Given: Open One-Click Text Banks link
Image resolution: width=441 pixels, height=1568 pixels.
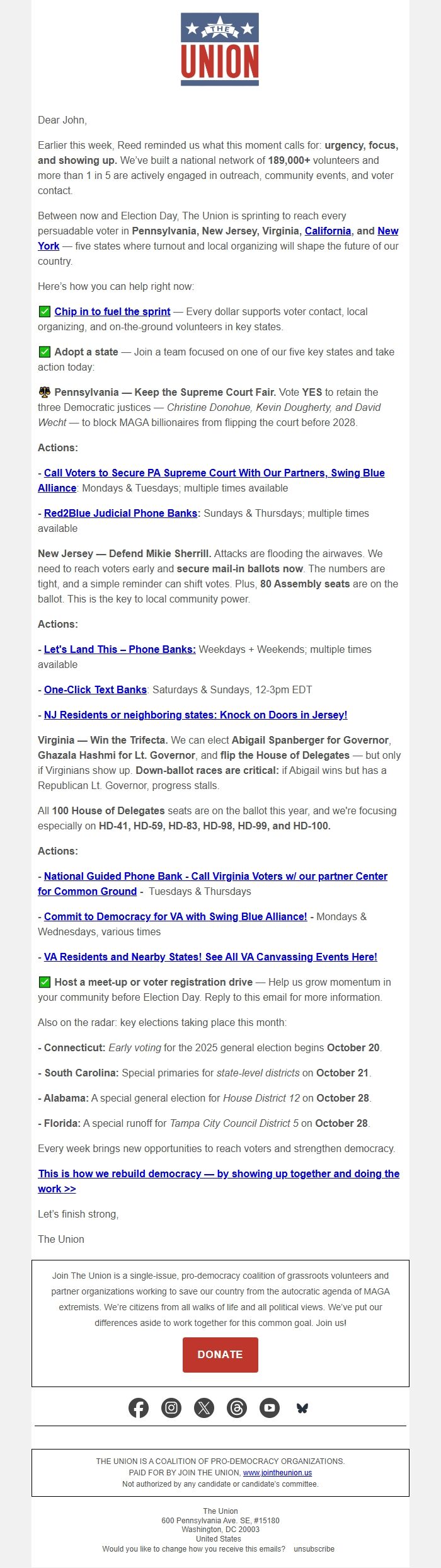Looking at the screenshot, I should pyautogui.click(x=95, y=689).
